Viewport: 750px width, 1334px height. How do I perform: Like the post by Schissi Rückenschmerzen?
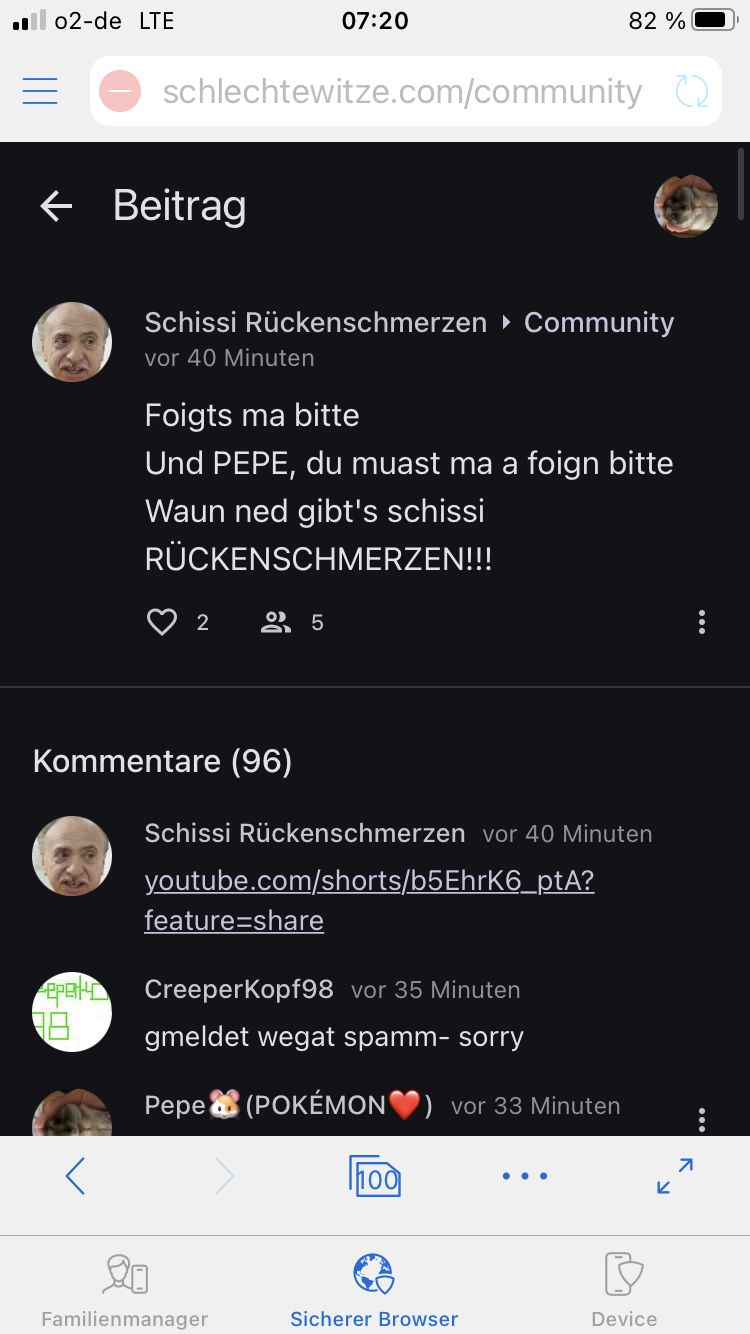point(162,623)
